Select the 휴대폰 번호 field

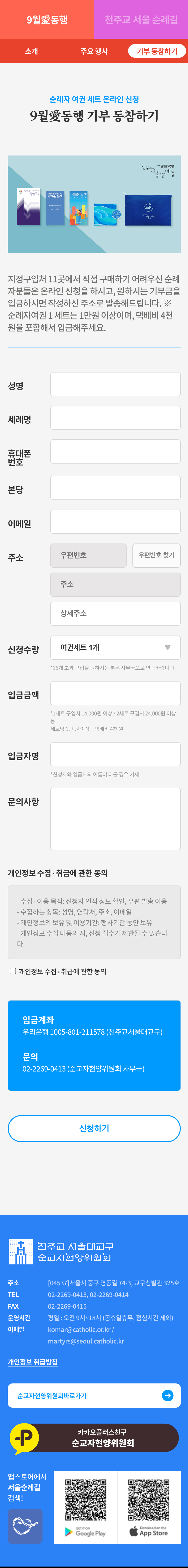point(115,452)
